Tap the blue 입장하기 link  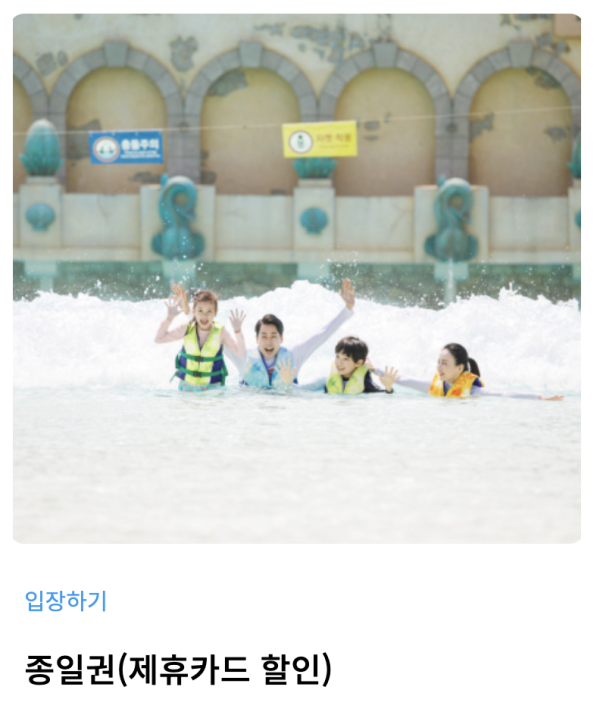click(66, 601)
